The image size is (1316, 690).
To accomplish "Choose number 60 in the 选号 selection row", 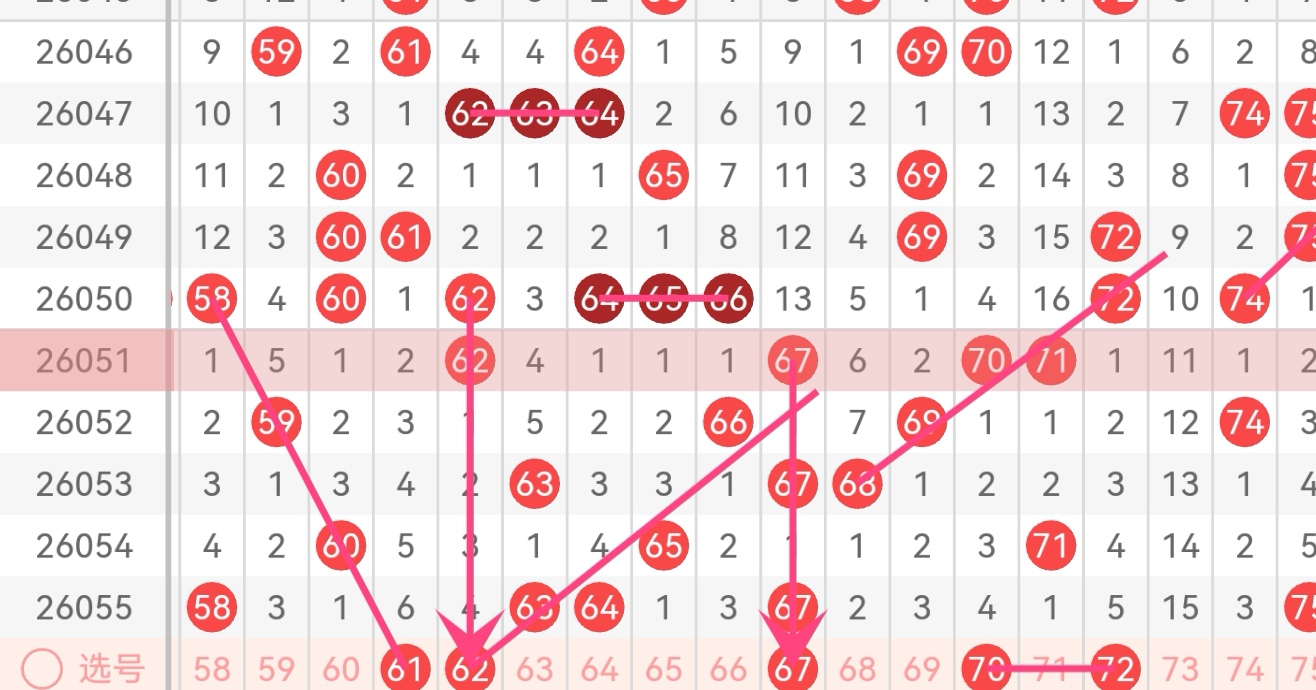I will coord(340,669).
